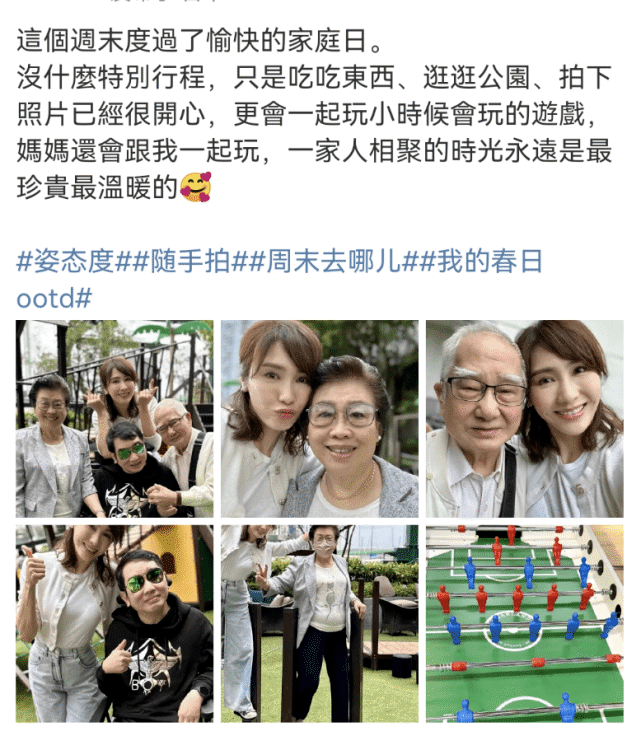641x734 pixels.
Task: View the masked woman on lawn photo
Action: [x=319, y=623]
